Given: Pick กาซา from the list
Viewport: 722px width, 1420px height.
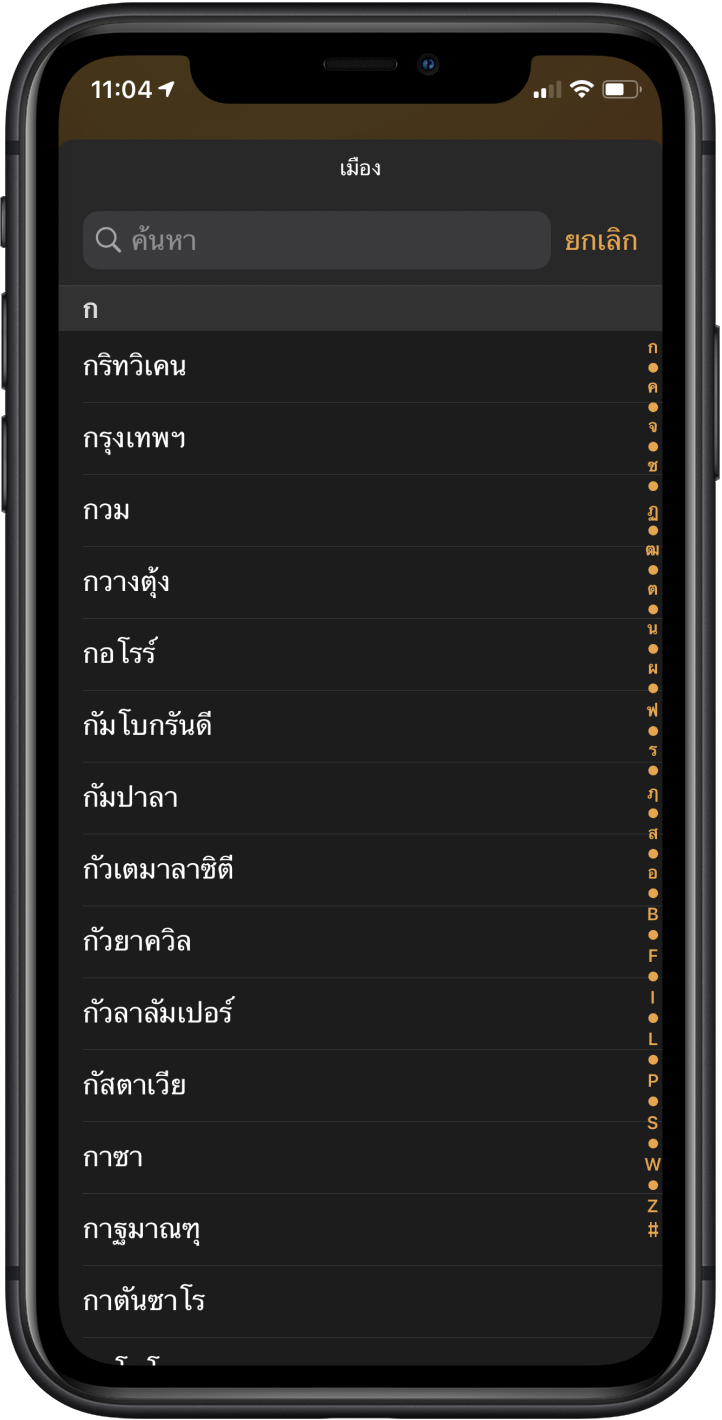Looking at the screenshot, I should (113, 1158).
